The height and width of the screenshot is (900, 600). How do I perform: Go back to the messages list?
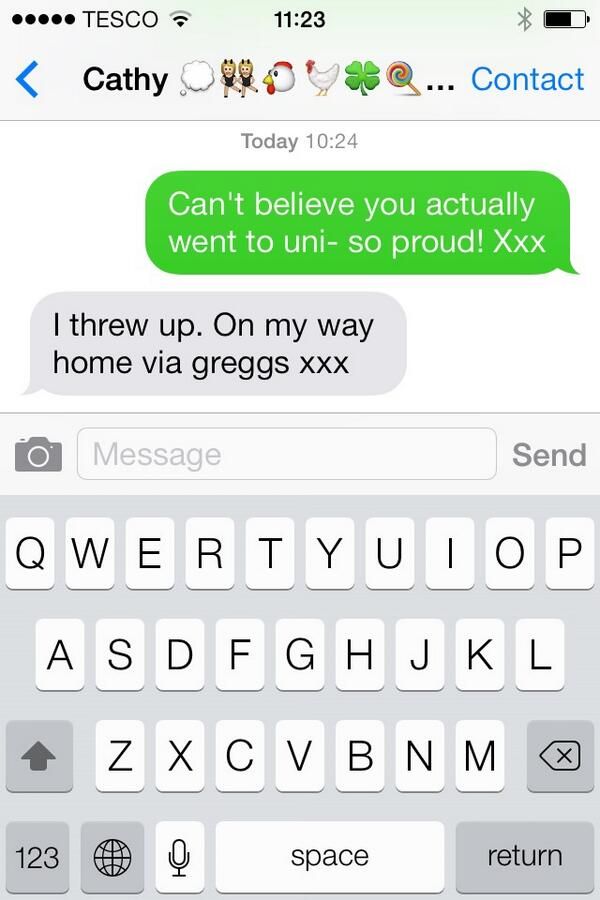click(x=28, y=79)
